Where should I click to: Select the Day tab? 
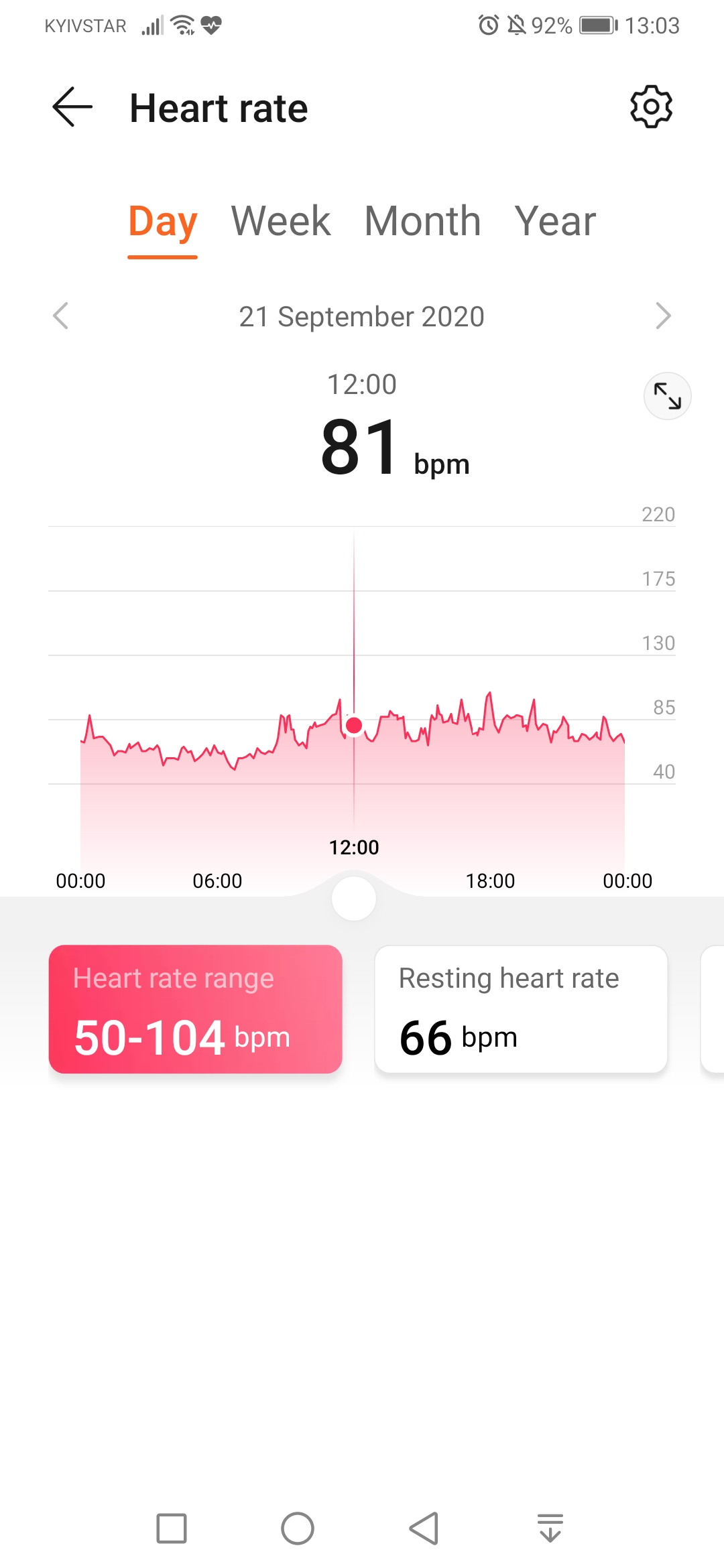(x=162, y=222)
